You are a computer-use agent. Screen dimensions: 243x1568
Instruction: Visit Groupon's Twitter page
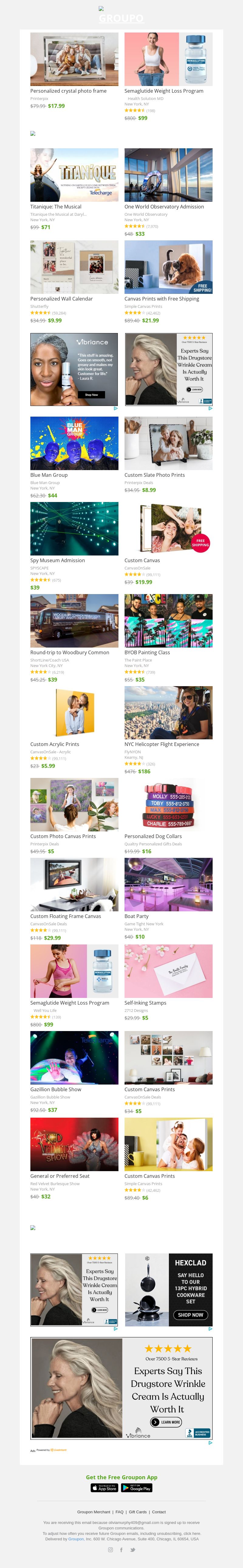[x=132, y=1550]
